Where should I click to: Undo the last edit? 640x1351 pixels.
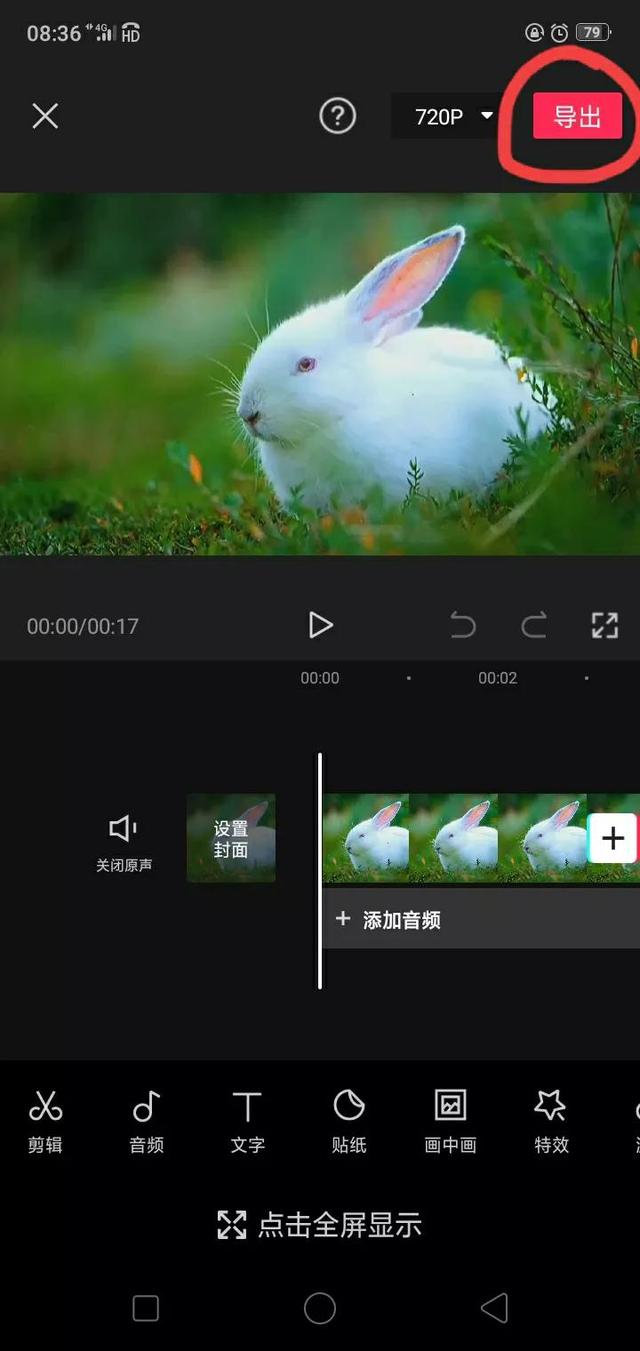coord(463,626)
